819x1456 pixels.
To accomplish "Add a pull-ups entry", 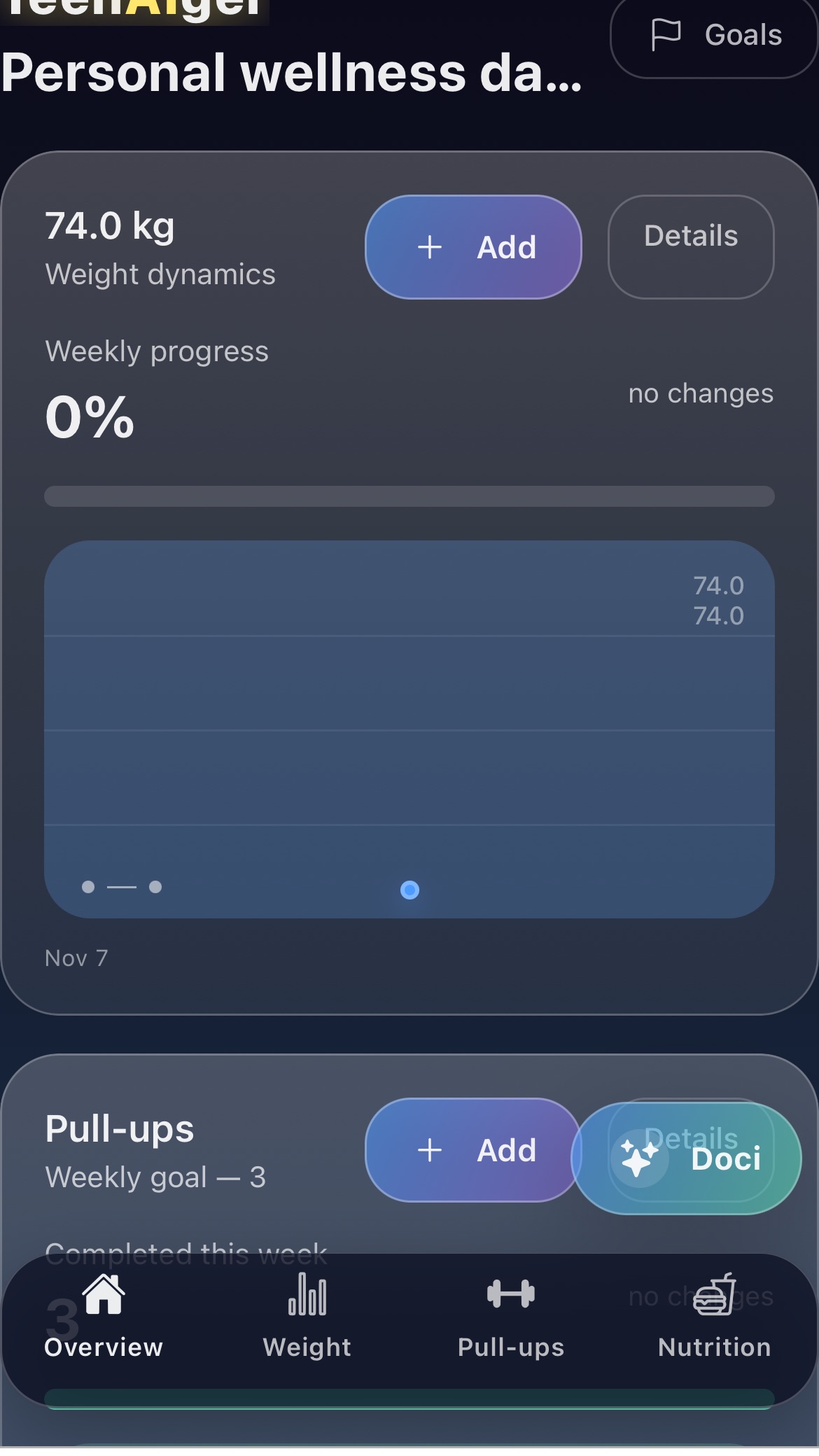I will click(x=473, y=1150).
